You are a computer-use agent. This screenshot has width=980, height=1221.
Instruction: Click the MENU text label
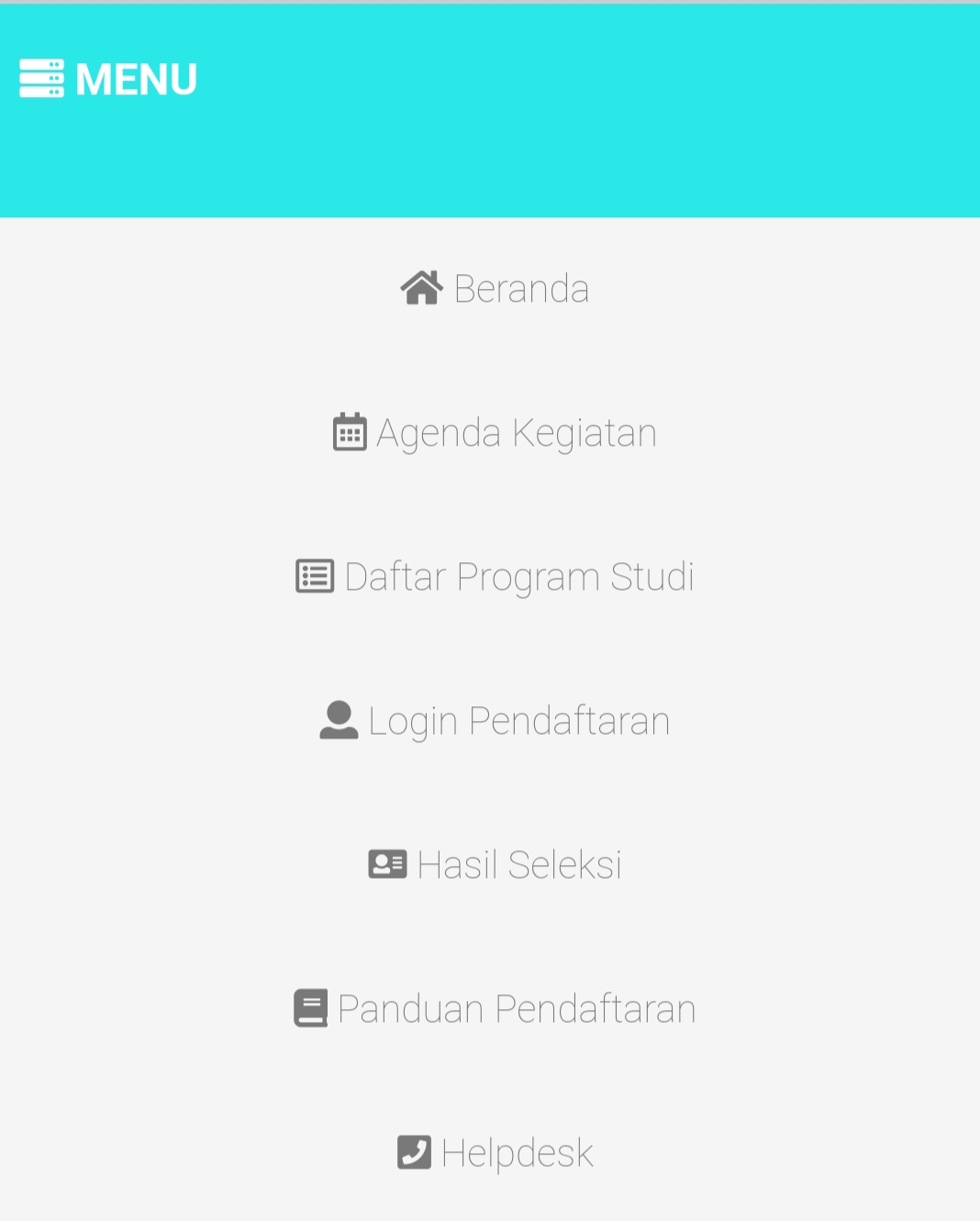coord(135,78)
